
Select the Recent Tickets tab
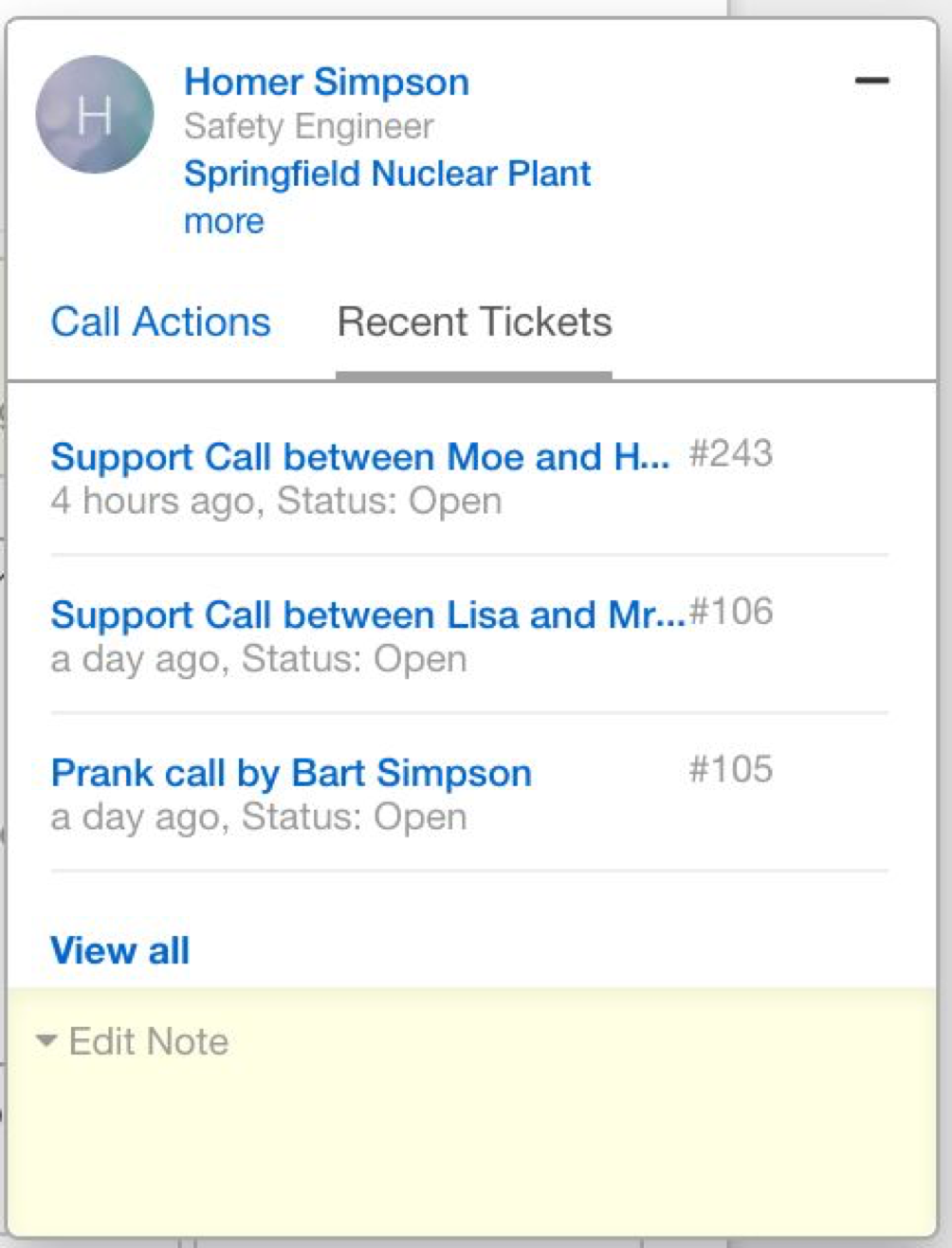(x=474, y=322)
